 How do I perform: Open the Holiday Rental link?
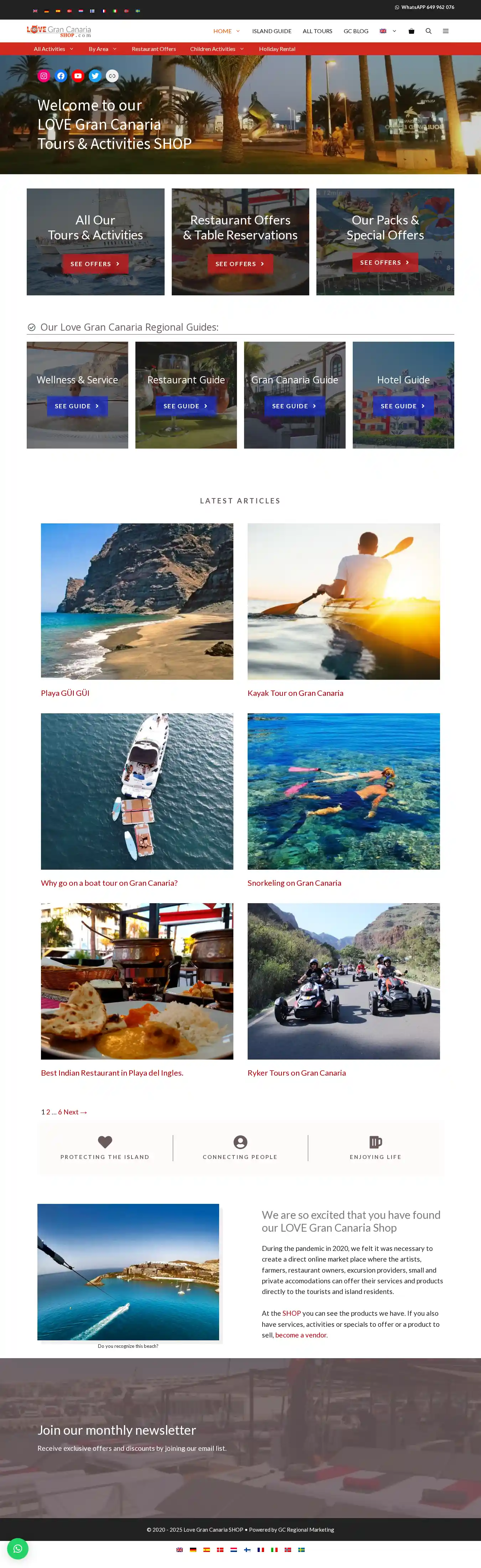[x=276, y=49]
